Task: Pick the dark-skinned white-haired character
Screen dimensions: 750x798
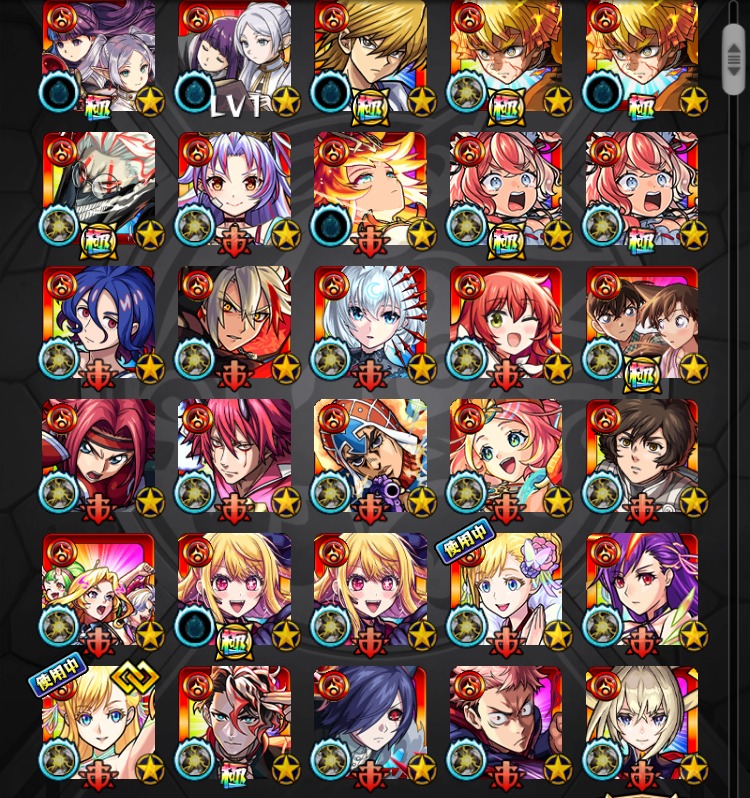Action: point(235,323)
